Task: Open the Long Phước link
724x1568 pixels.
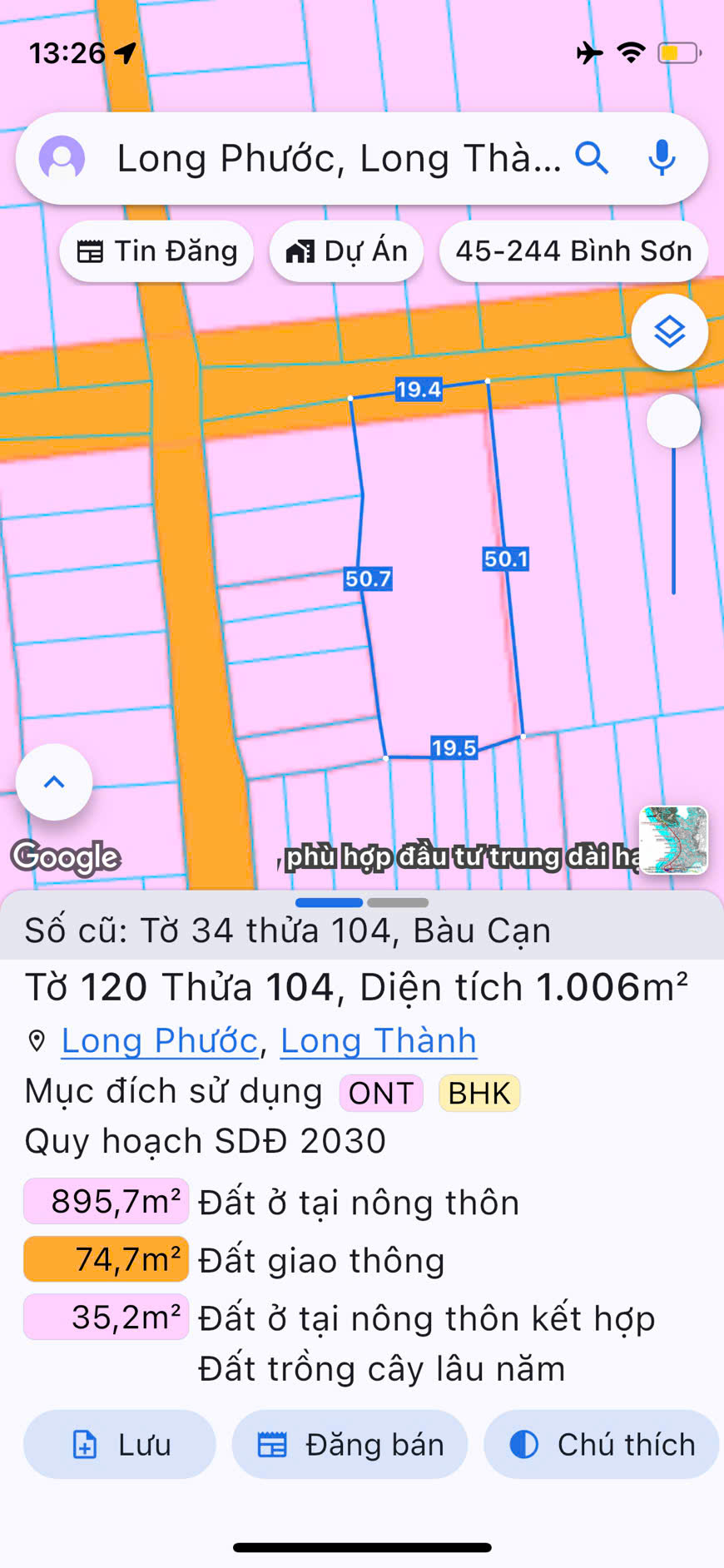Action: (160, 1040)
